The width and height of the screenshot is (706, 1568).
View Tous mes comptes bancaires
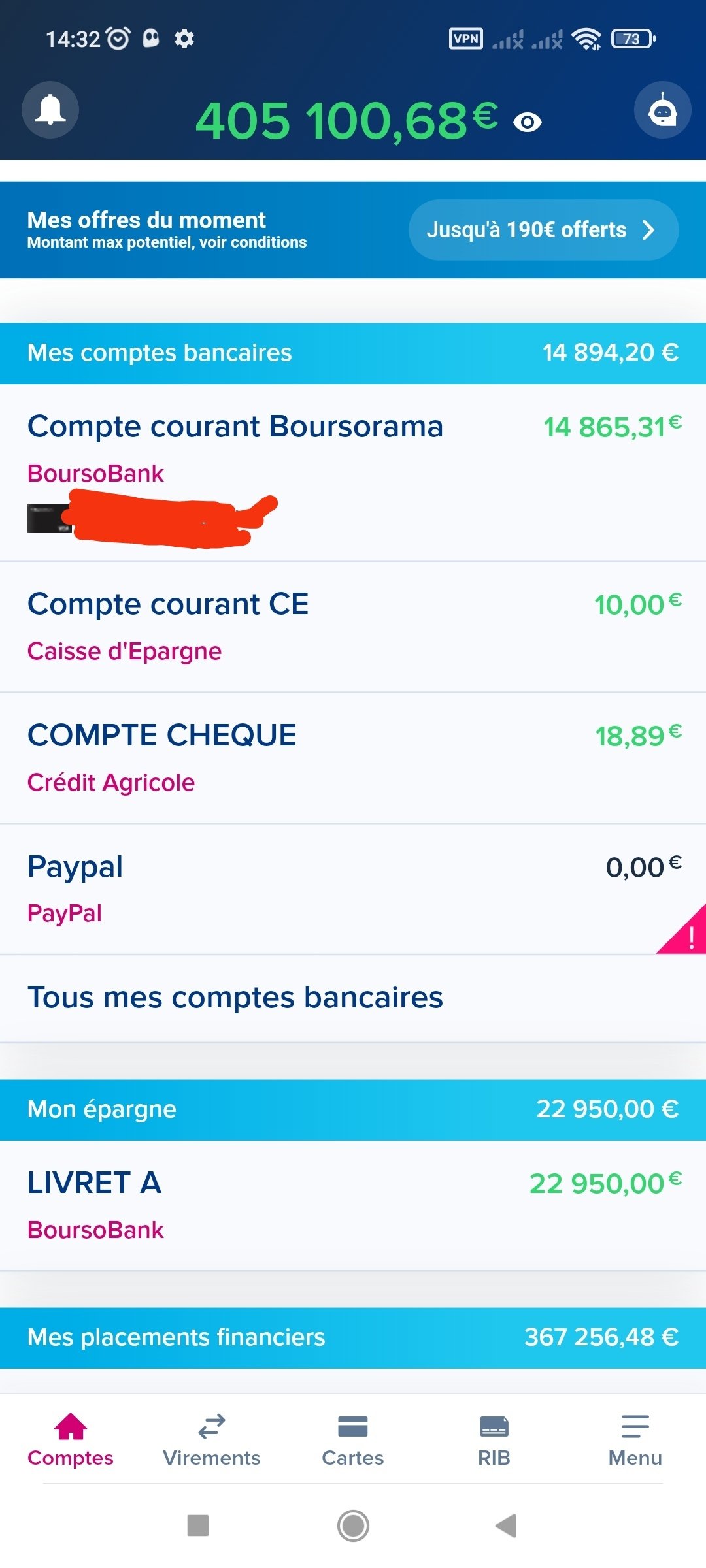point(353,998)
